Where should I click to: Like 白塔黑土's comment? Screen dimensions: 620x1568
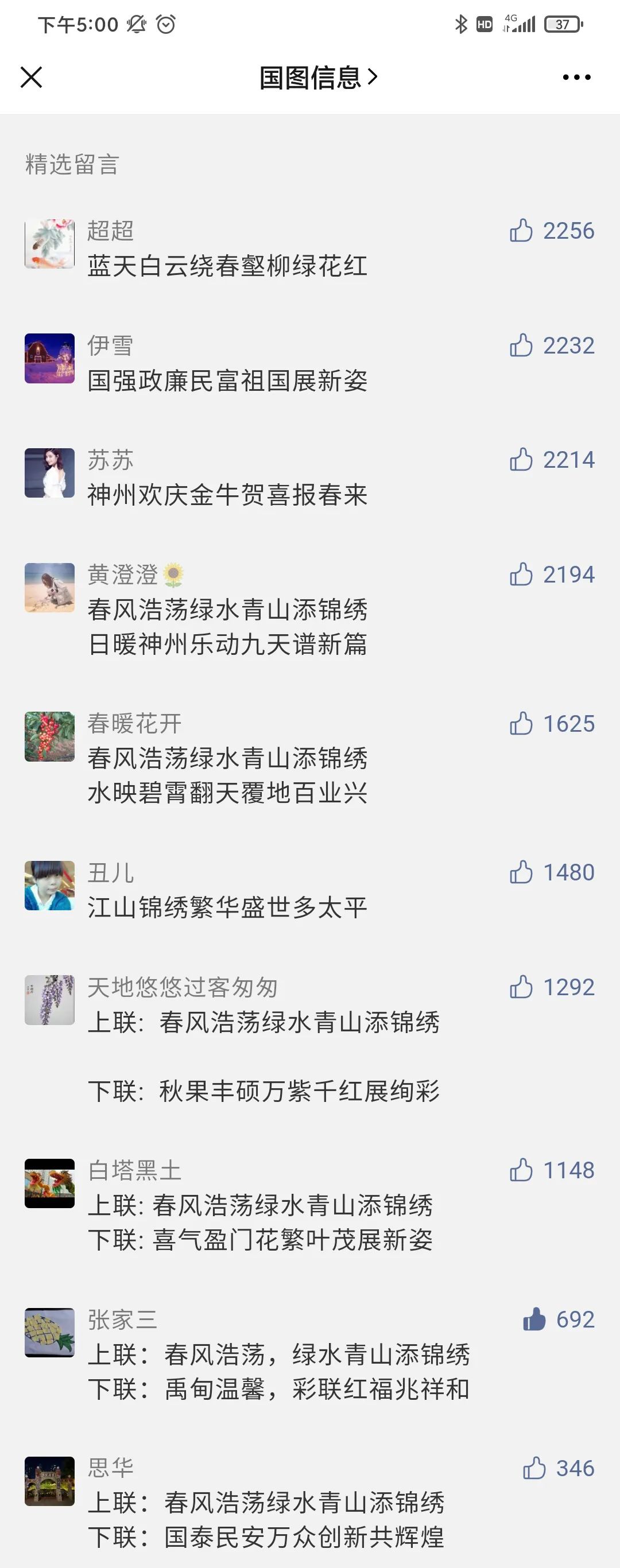click(x=521, y=1170)
